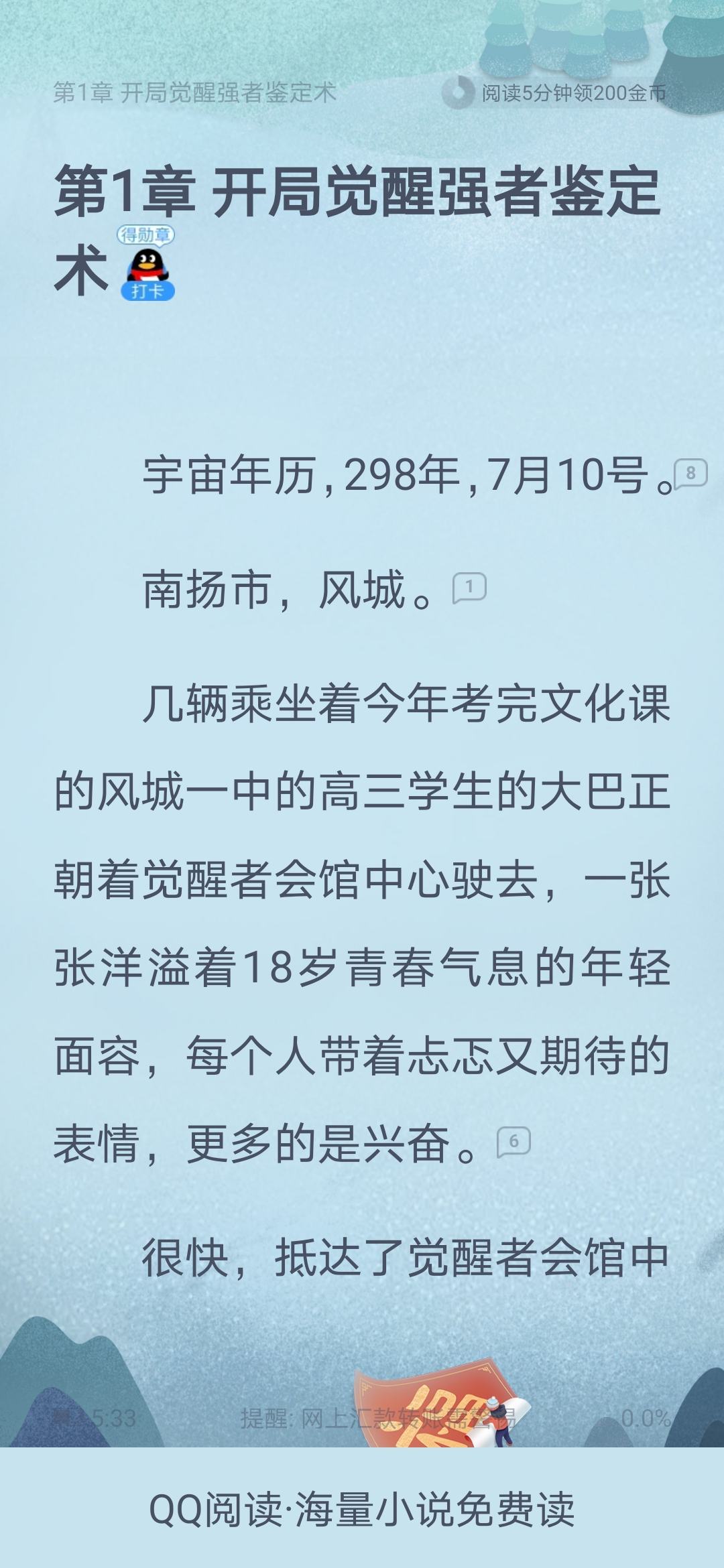View the 6 comments after 更多的是兴奋
The height and width of the screenshot is (1568, 724).
click(x=514, y=1142)
